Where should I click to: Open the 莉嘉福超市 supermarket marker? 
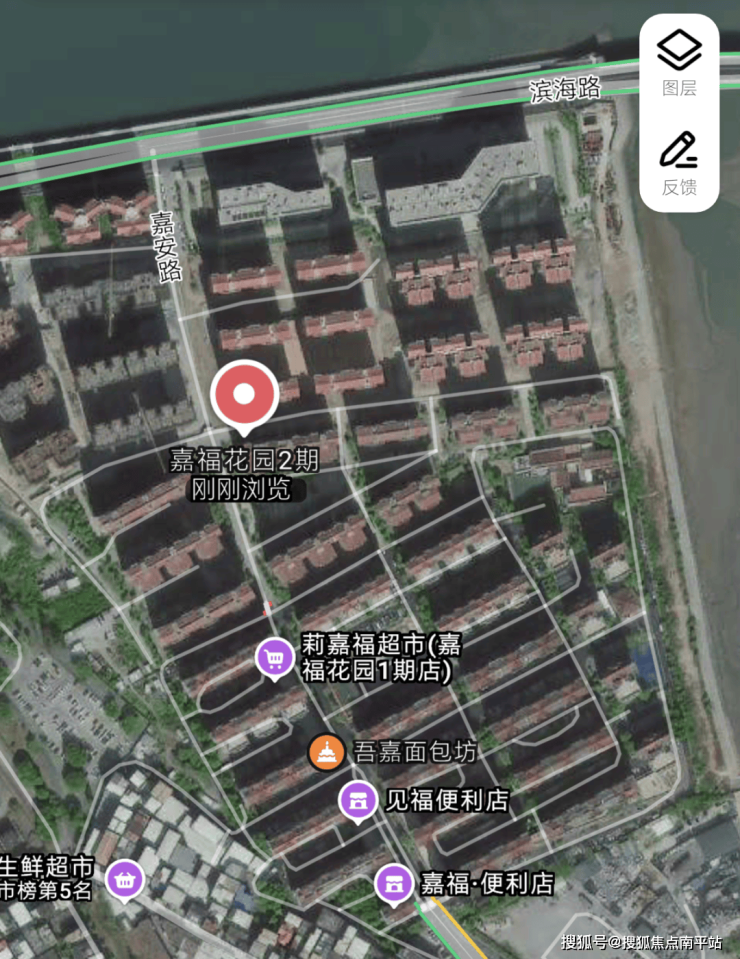click(274, 657)
